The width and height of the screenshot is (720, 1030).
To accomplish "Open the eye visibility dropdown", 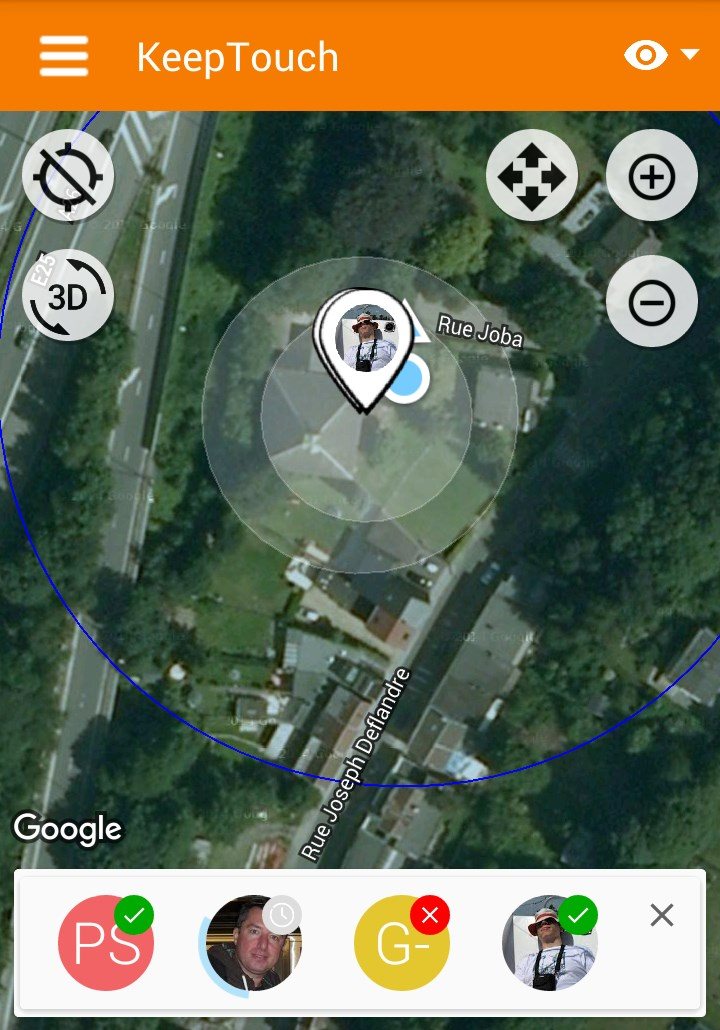I will (660, 56).
